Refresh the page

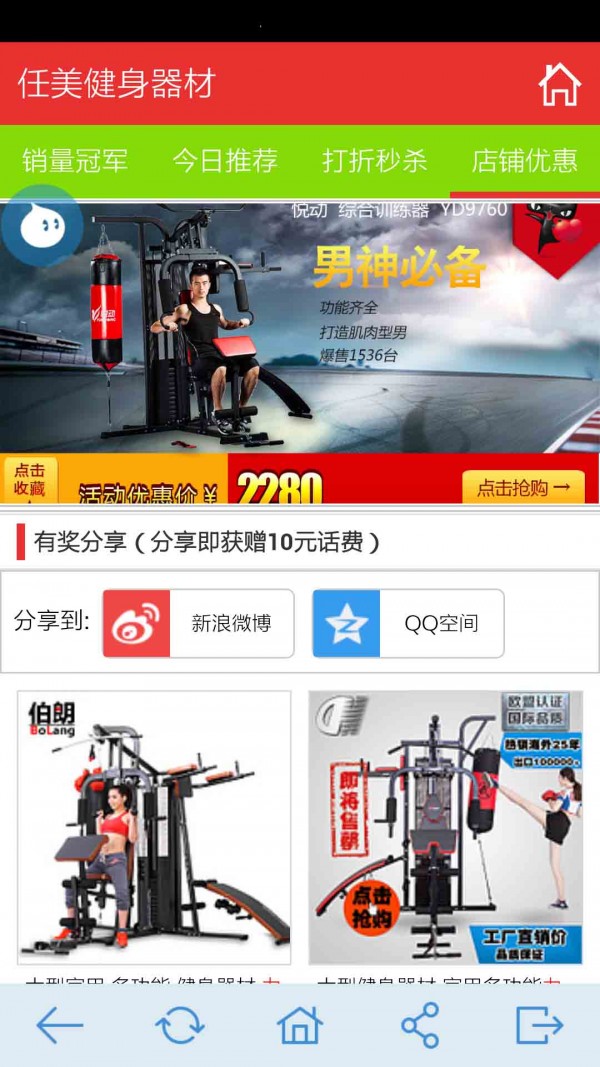(180, 1025)
